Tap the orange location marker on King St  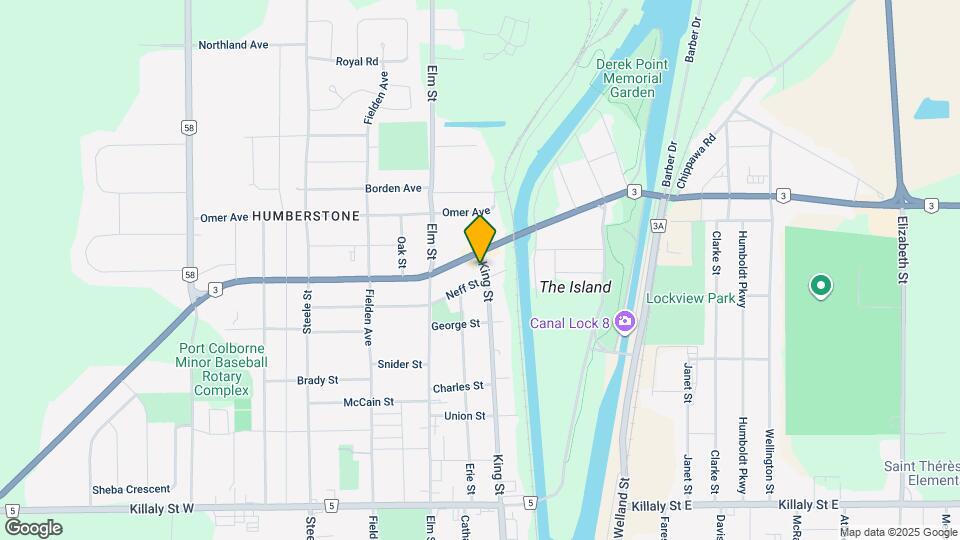point(480,239)
